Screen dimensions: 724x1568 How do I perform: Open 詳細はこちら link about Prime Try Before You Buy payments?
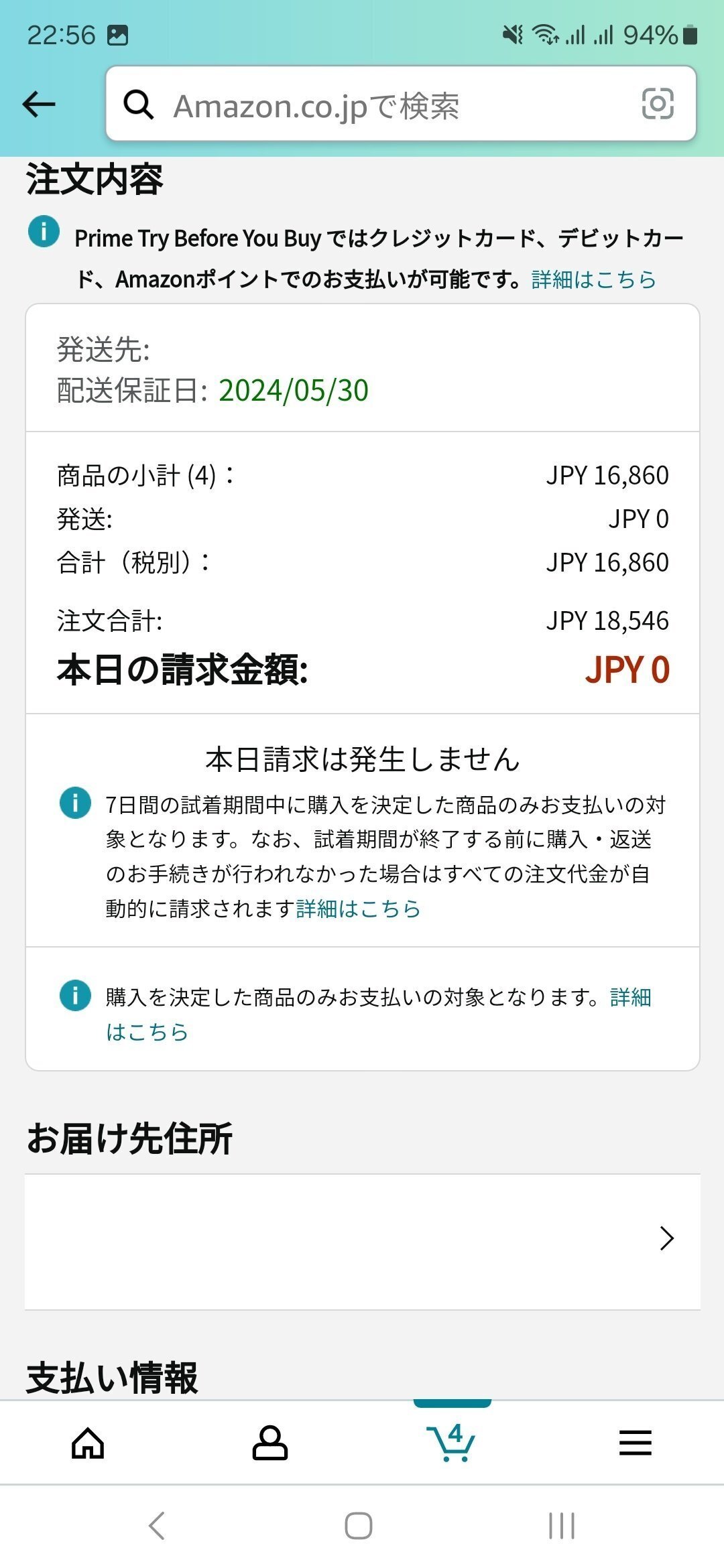click(x=593, y=279)
